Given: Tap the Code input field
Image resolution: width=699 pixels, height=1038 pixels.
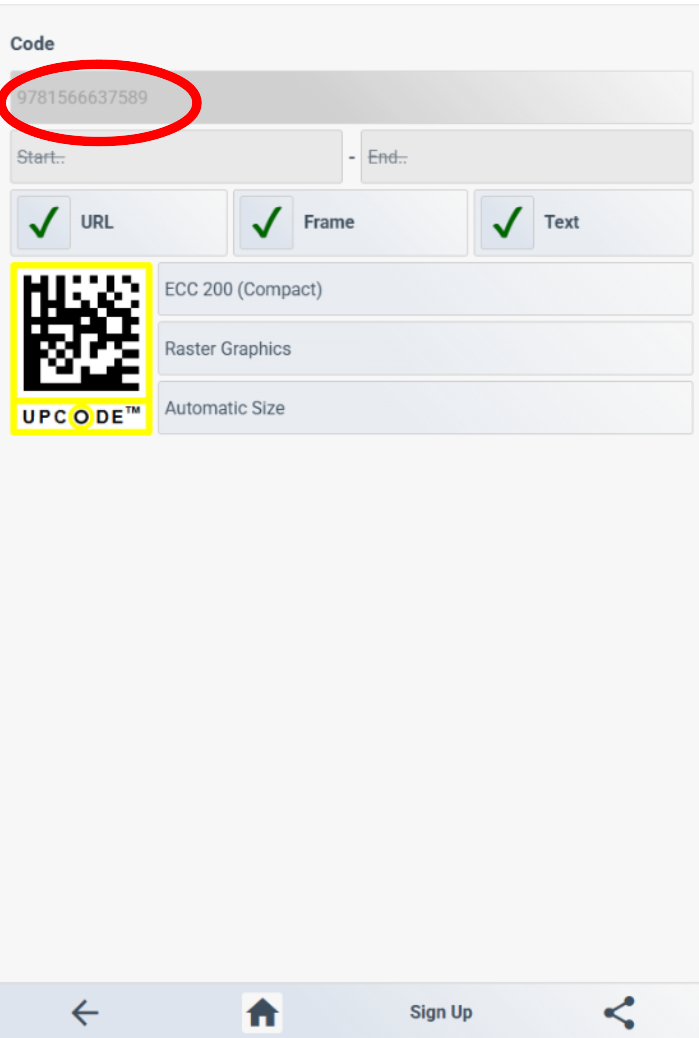Looking at the screenshot, I should (350, 98).
